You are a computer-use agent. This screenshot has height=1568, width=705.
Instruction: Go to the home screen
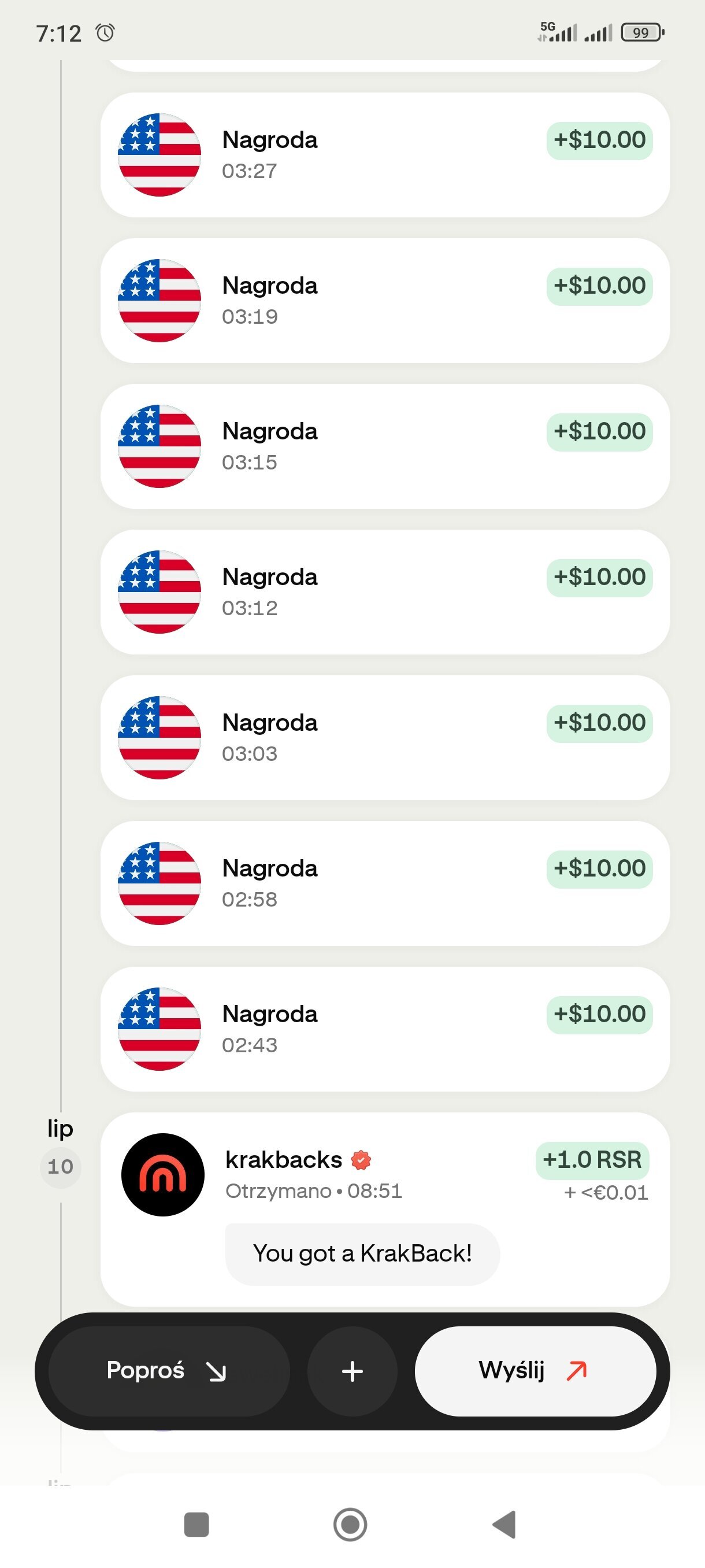click(350, 1524)
